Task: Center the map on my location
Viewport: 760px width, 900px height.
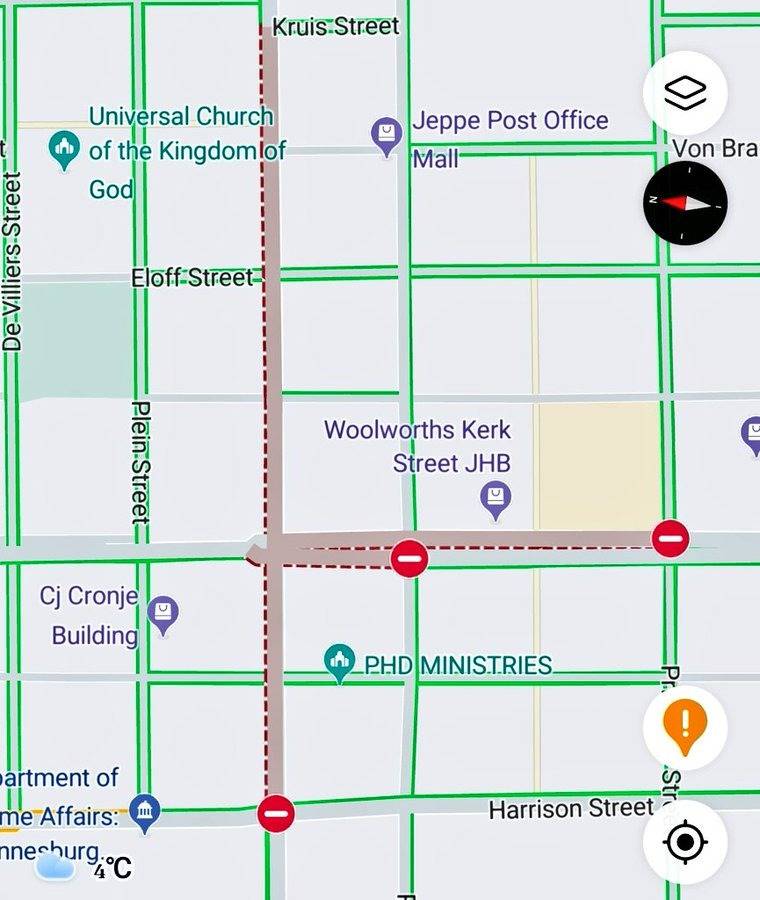Action: 685,842
